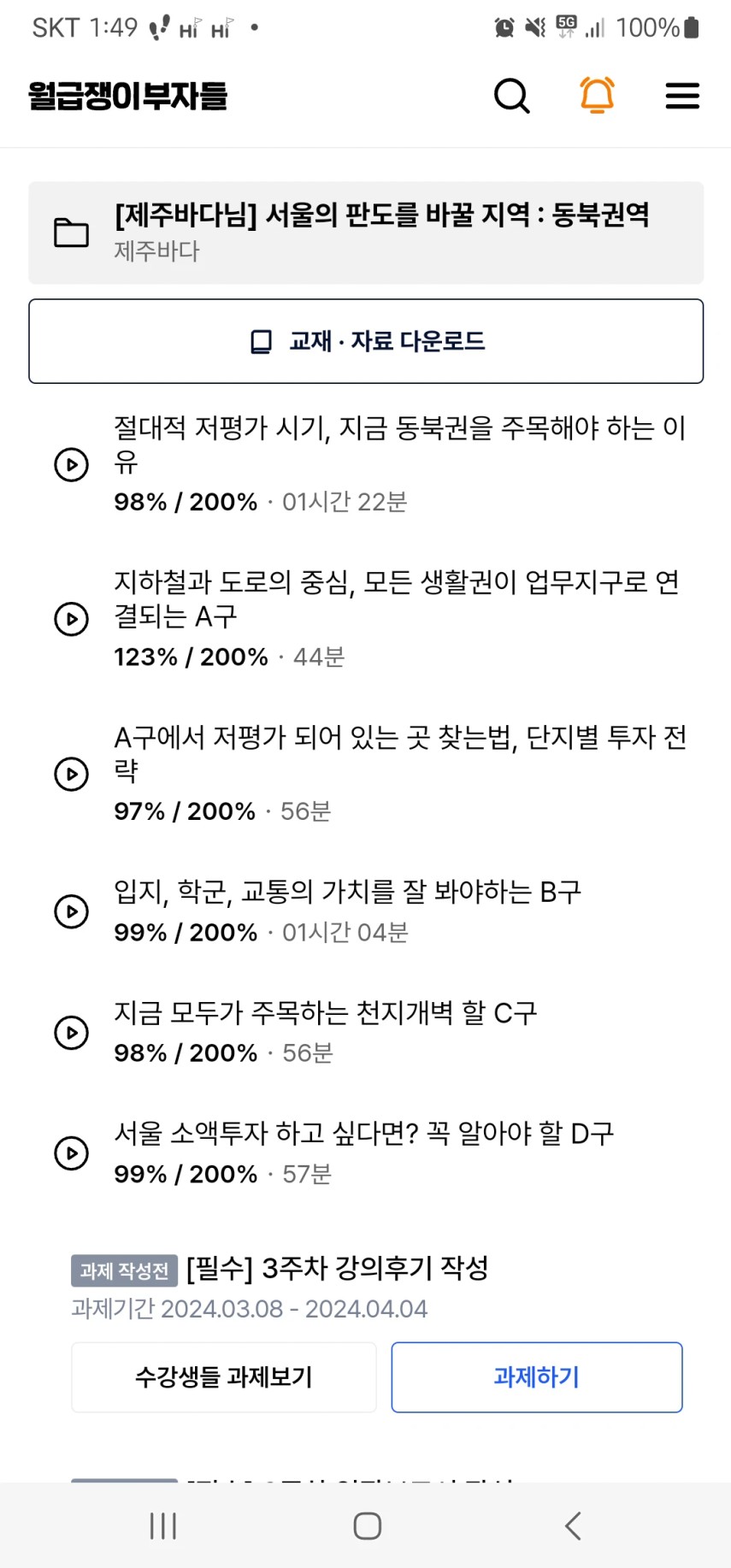Screen dimensions: 731x1568
Task: Go back with system back button
Action: (x=573, y=1526)
